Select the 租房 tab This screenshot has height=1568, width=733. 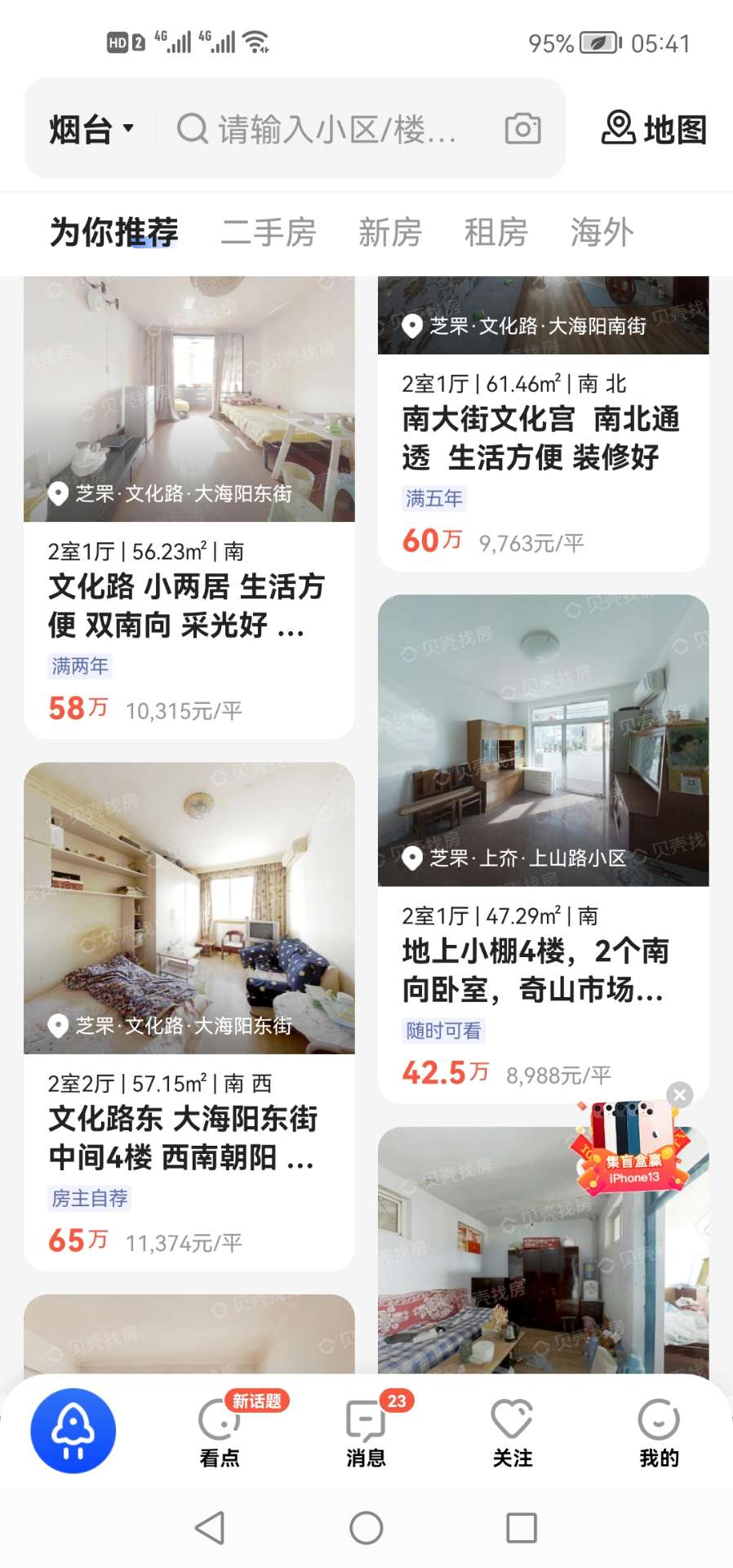point(495,232)
